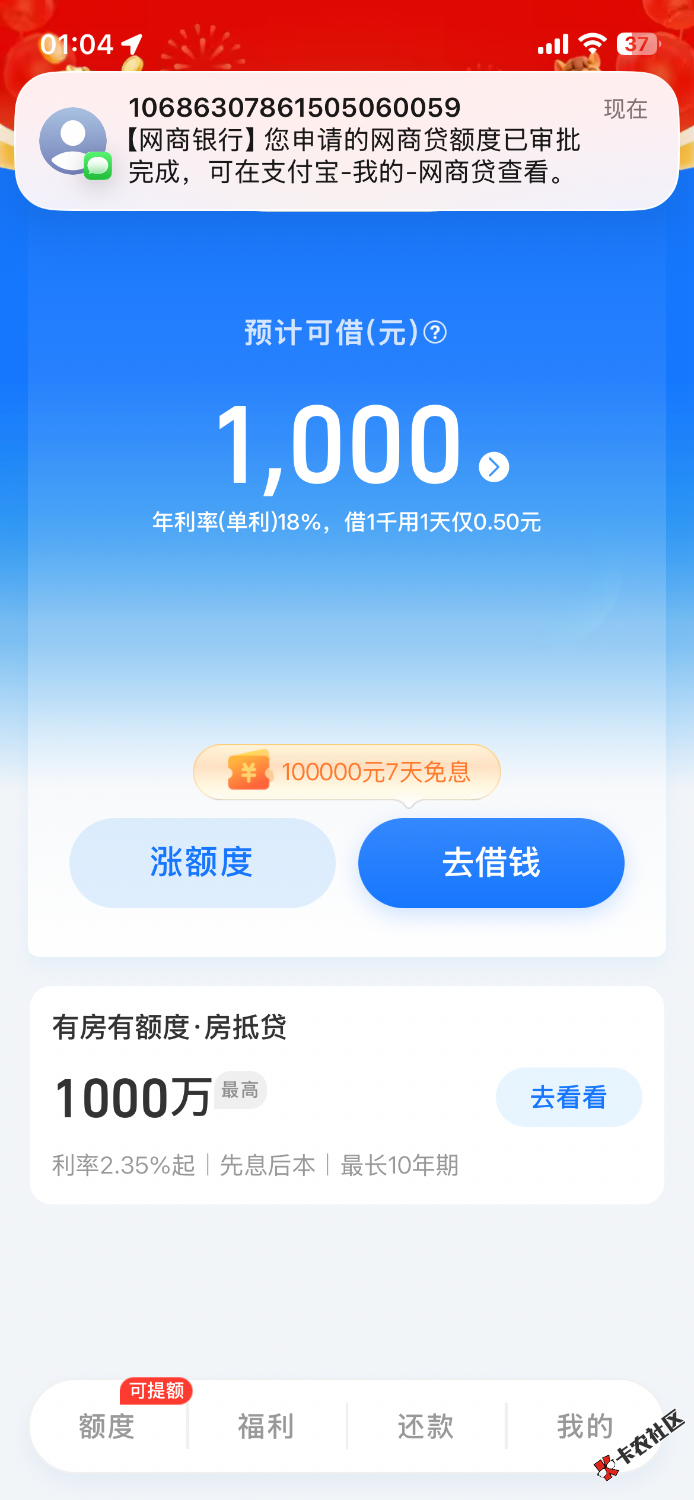This screenshot has height=1500, width=694.
Task: Open the 网商银行 SMS notification banner
Action: tap(347, 140)
